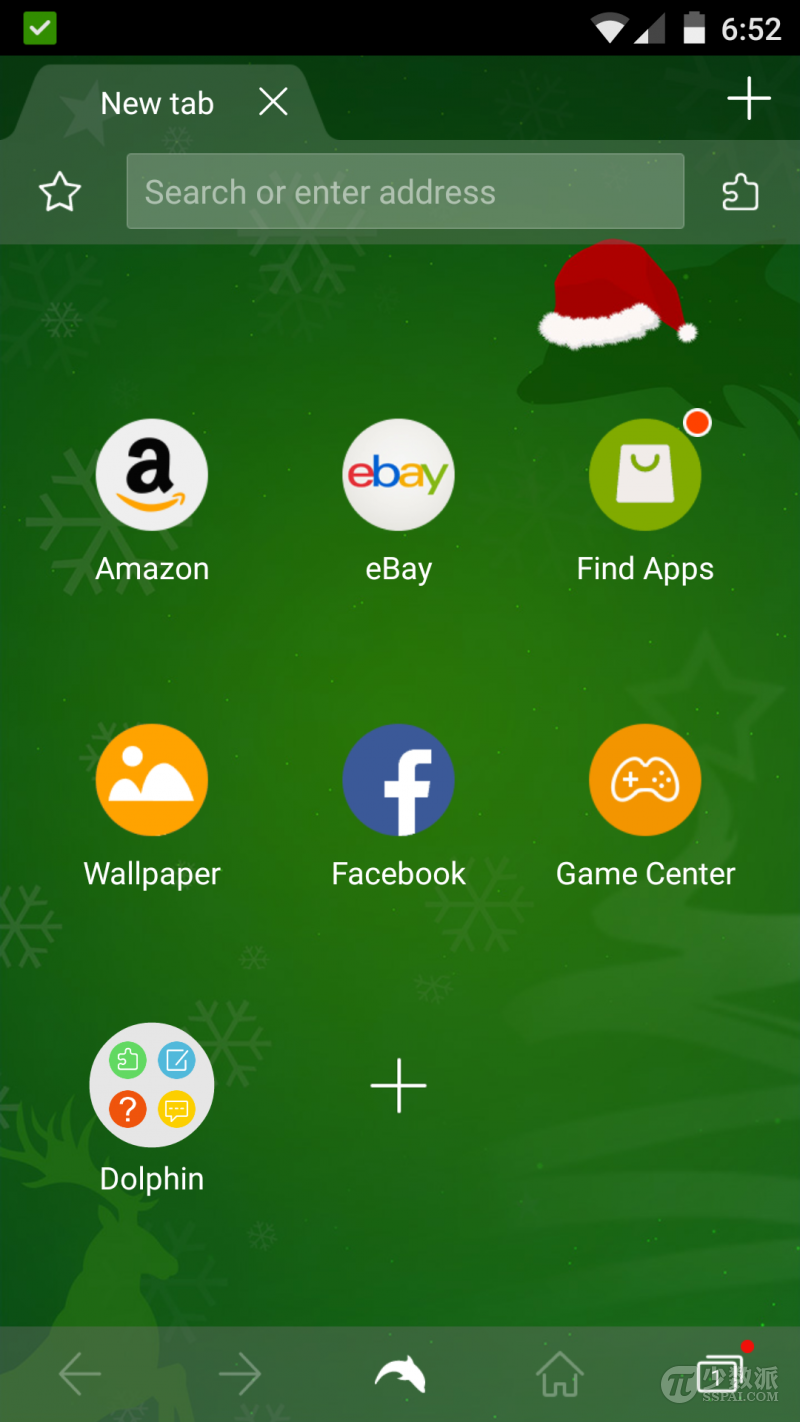
Task: Open a new browser tab
Action: [748, 98]
